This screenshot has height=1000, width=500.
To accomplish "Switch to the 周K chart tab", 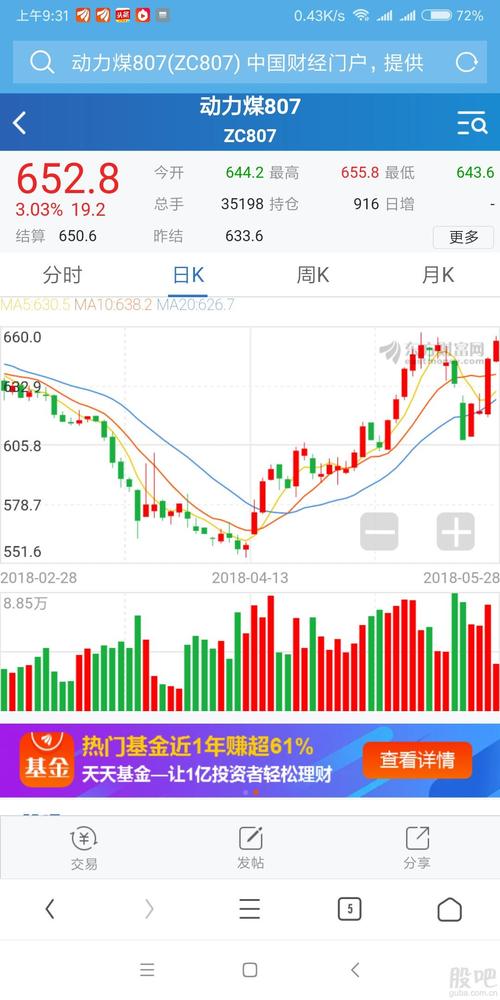I will click(312, 276).
